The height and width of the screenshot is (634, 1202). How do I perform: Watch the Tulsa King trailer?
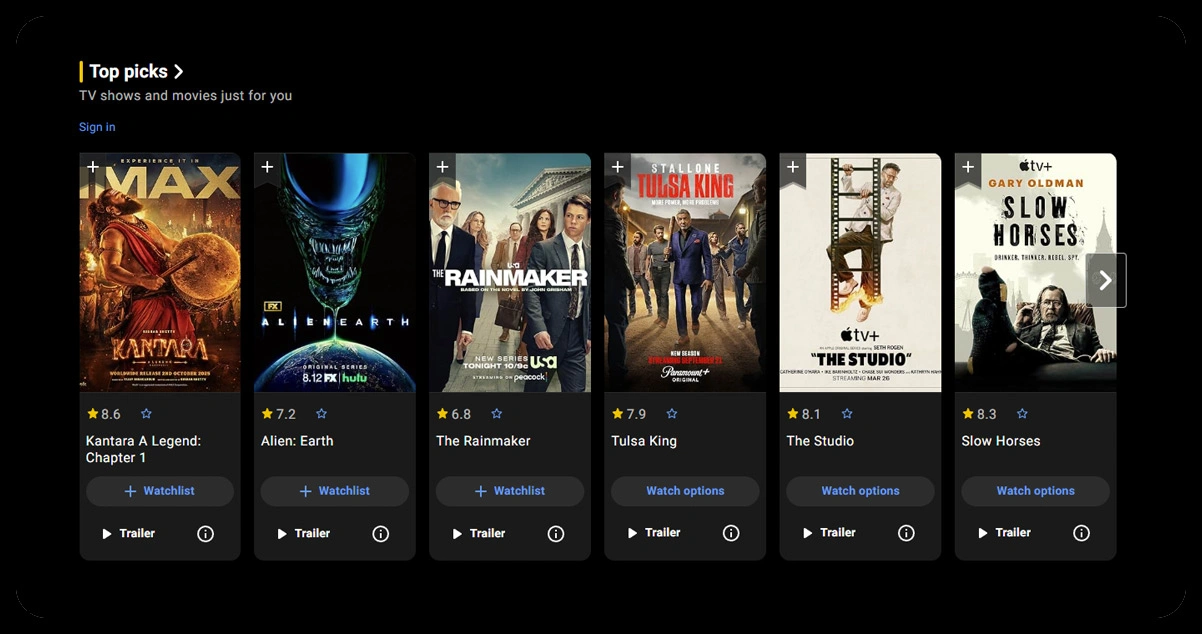[652, 533]
